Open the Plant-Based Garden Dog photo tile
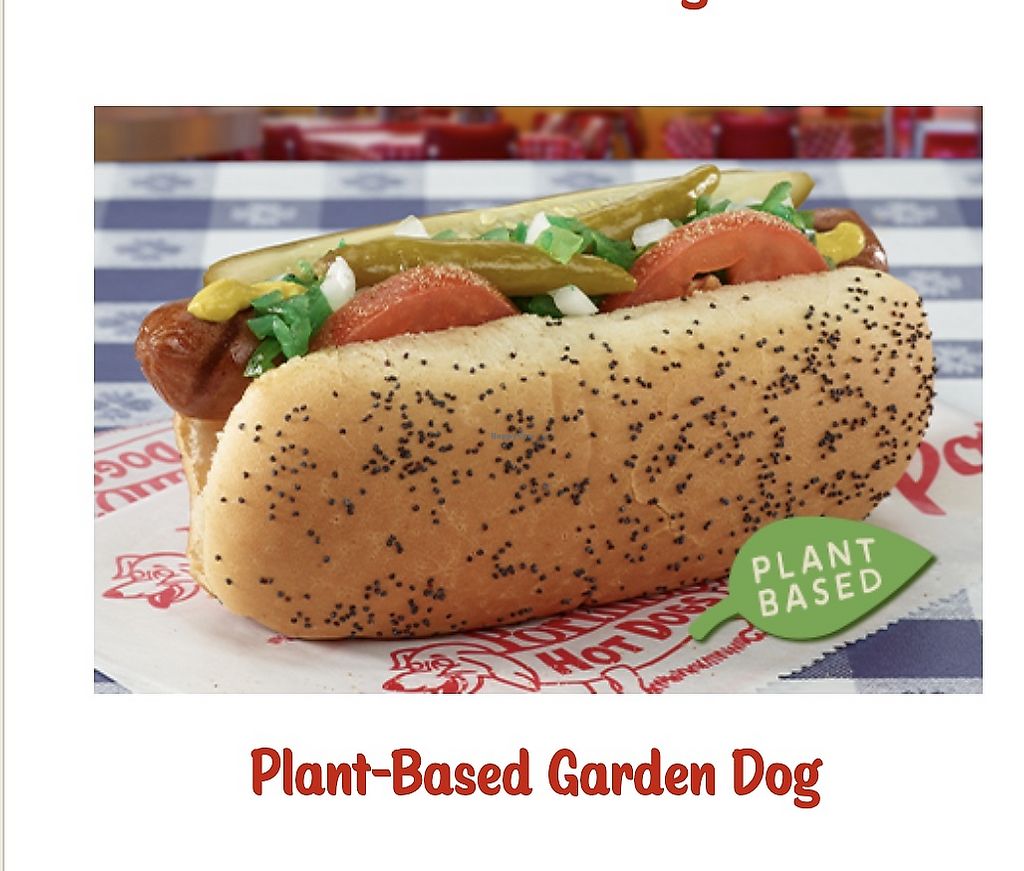The height and width of the screenshot is (871, 1024). pos(538,400)
